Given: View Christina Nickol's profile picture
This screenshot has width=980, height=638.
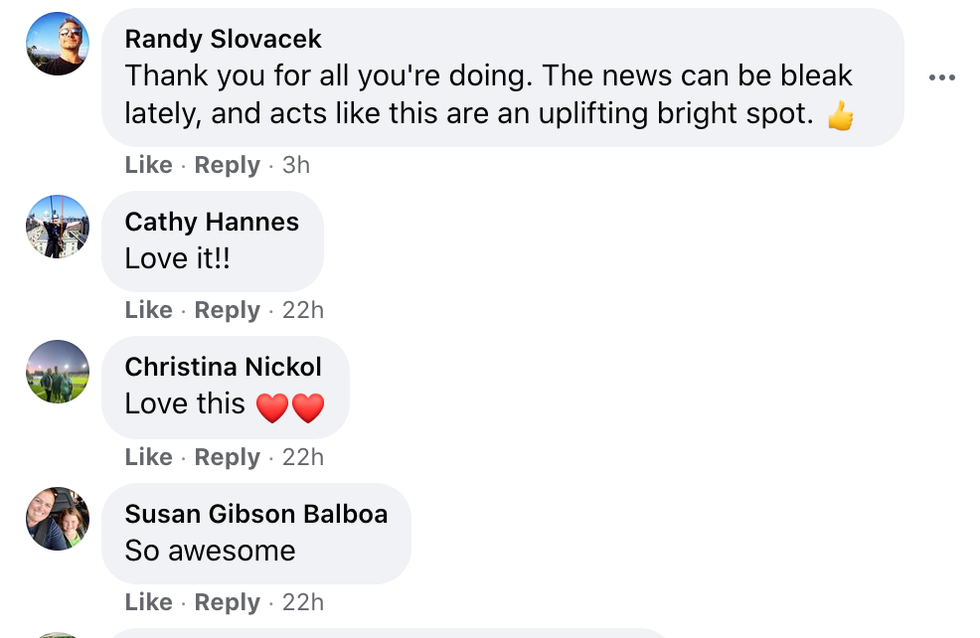Looking at the screenshot, I should click(x=57, y=372).
